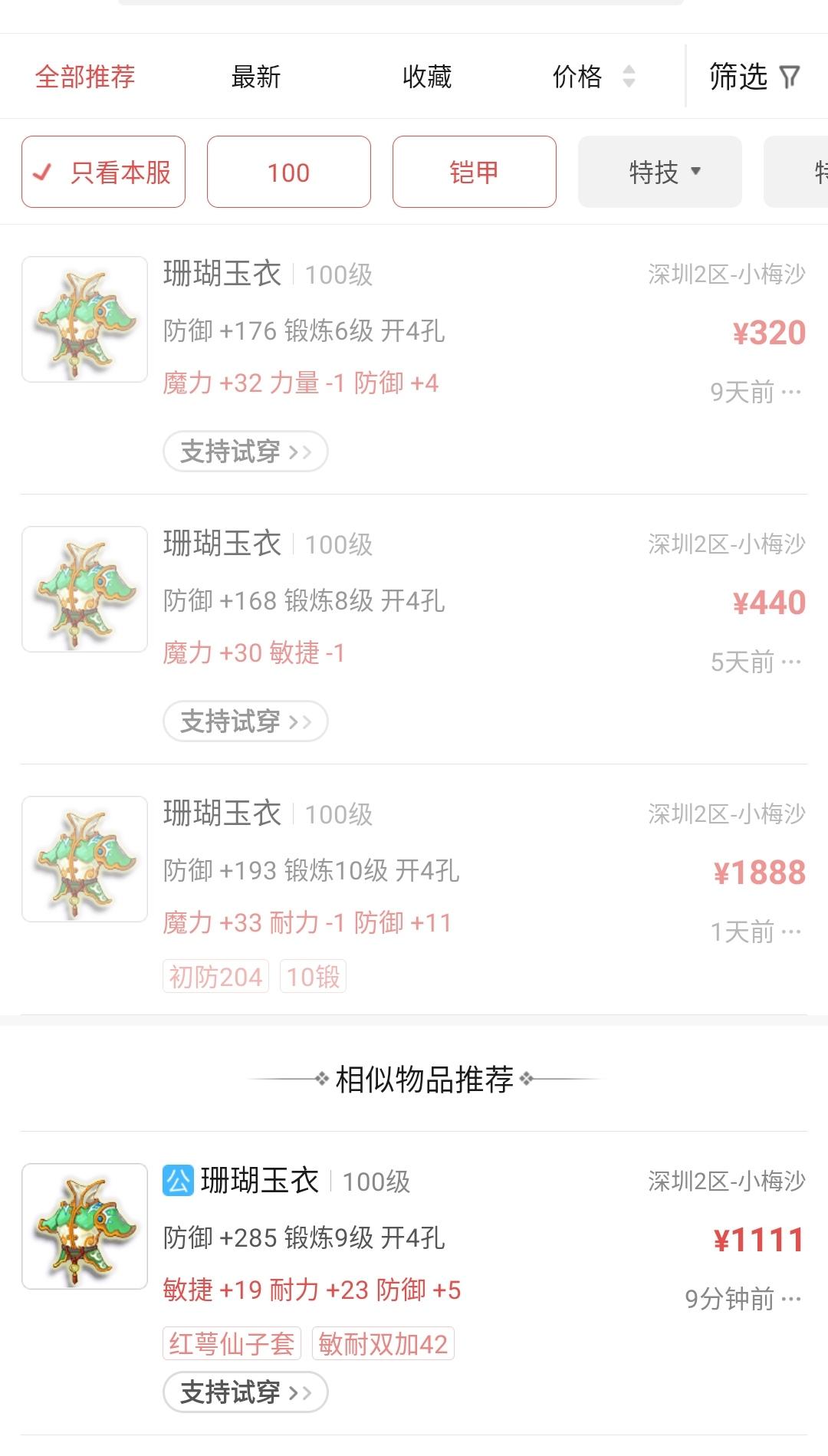Viewport: 828px width, 1456px height.
Task: Try on the ¥440 item via 支持试穿
Action: coord(245,721)
